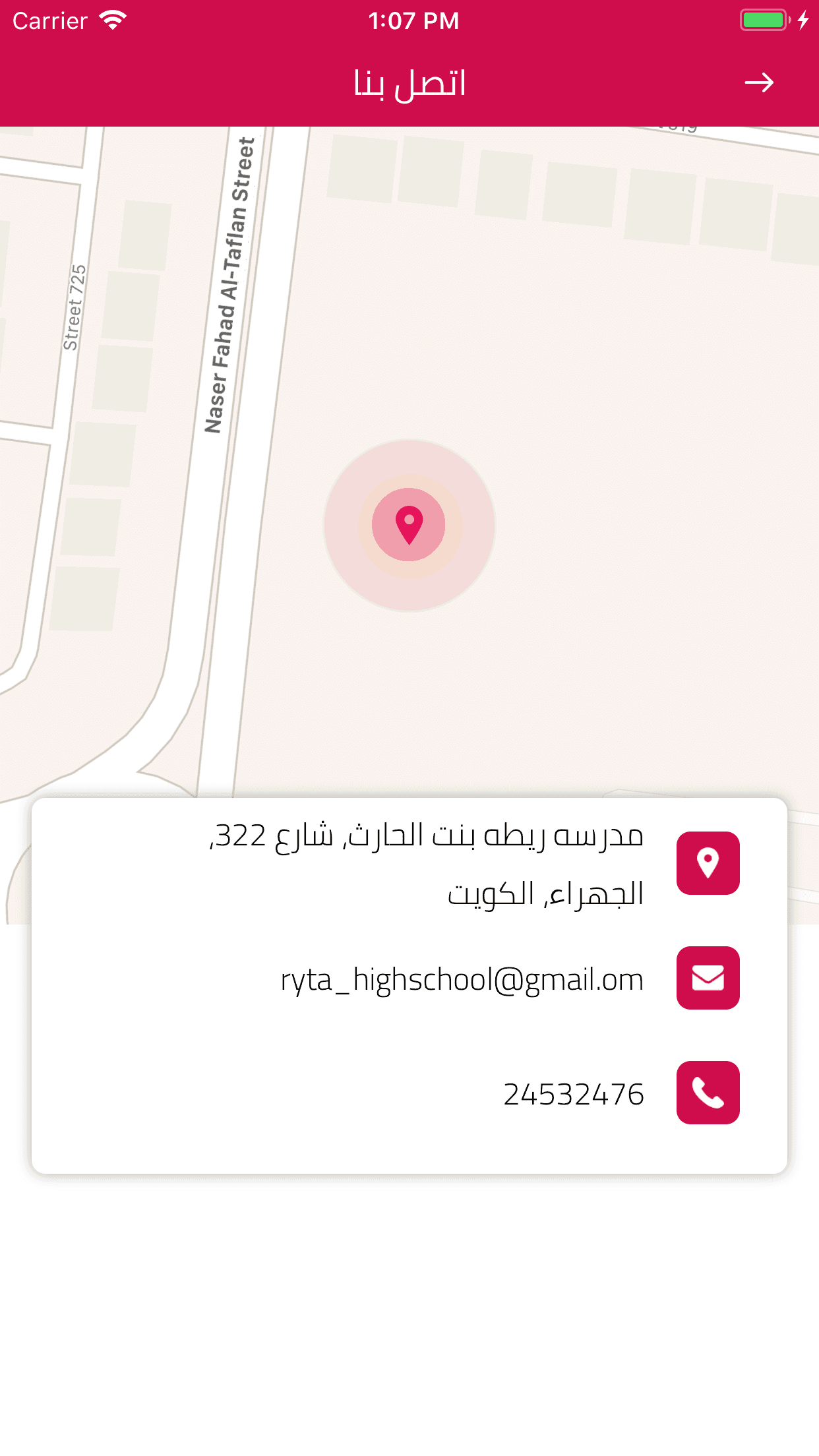The height and width of the screenshot is (1456, 819).
Task: Email ryta_highschool@gmail.om via envelope button
Action: coord(708,978)
